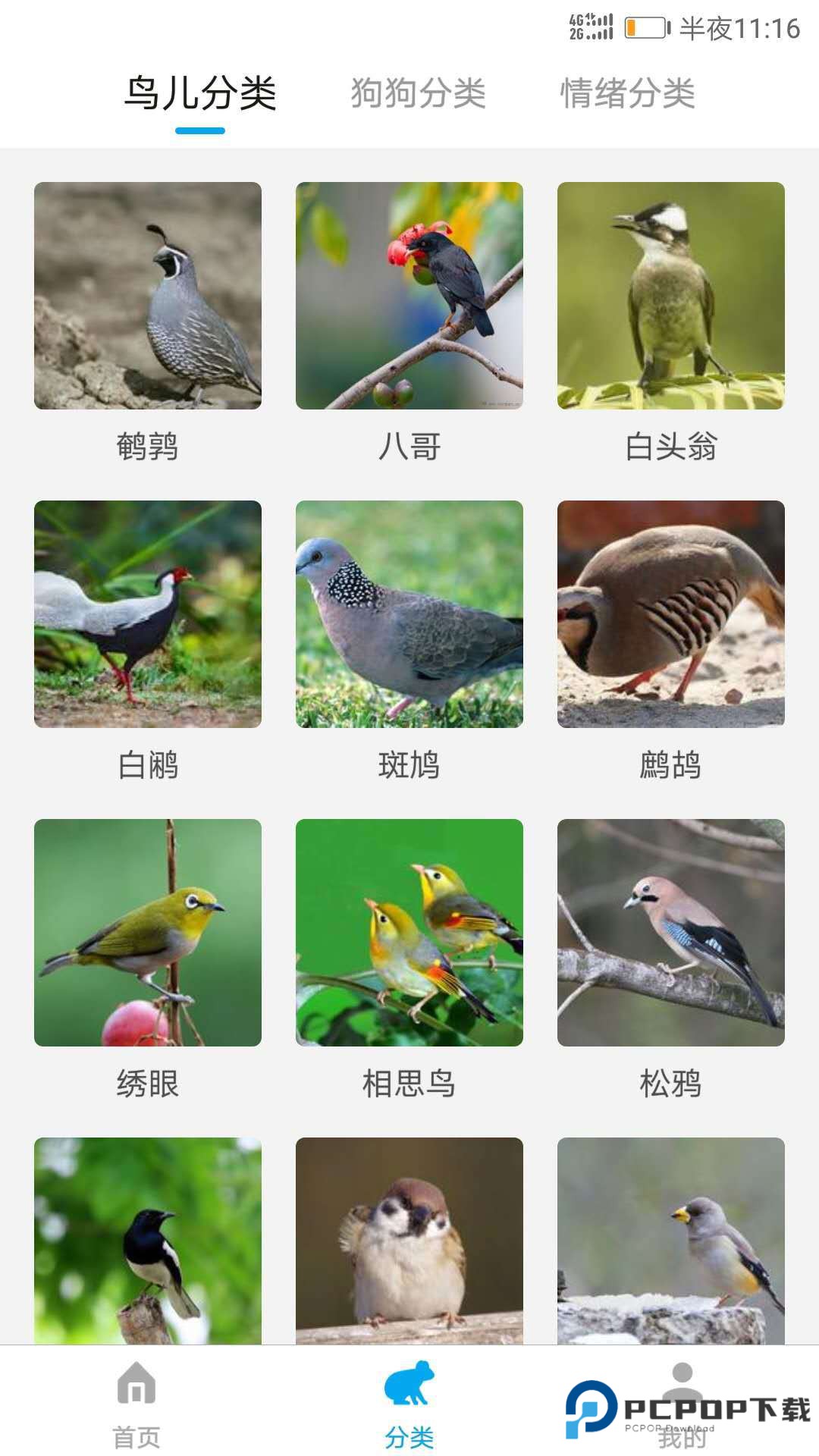Tap the 松鸦 text label
819x1456 pixels.
coord(670,1084)
